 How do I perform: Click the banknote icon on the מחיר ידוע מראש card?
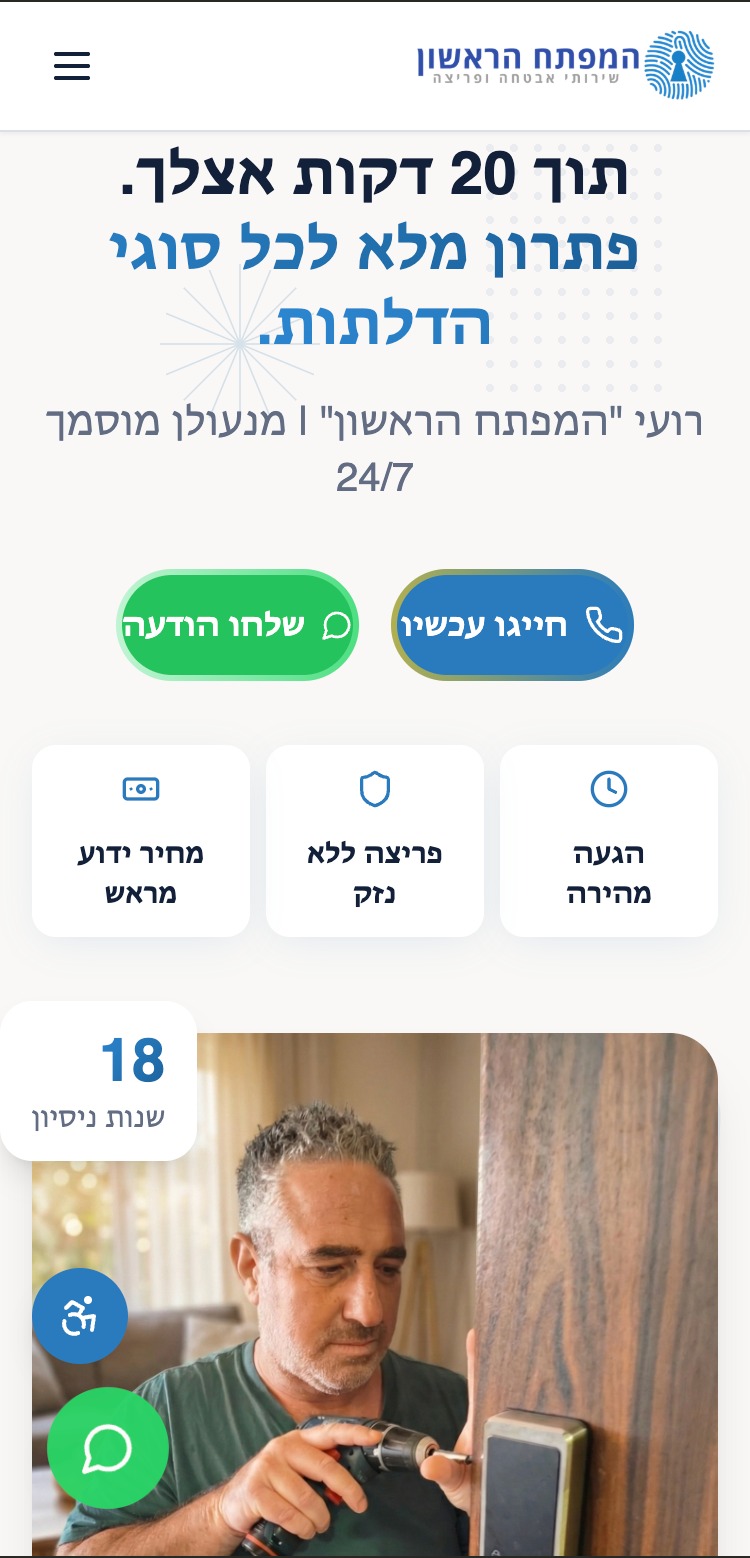click(x=141, y=789)
